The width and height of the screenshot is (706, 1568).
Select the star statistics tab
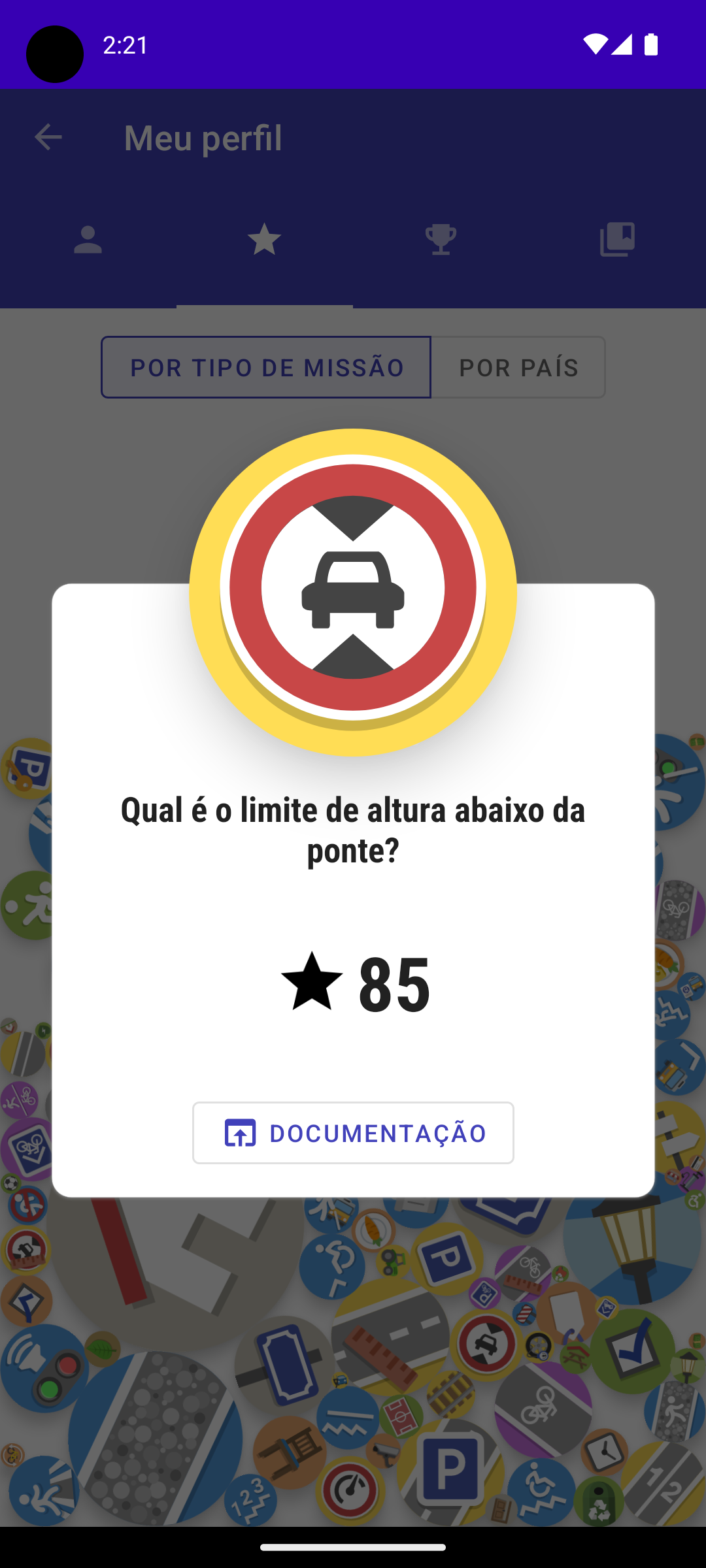[265, 240]
